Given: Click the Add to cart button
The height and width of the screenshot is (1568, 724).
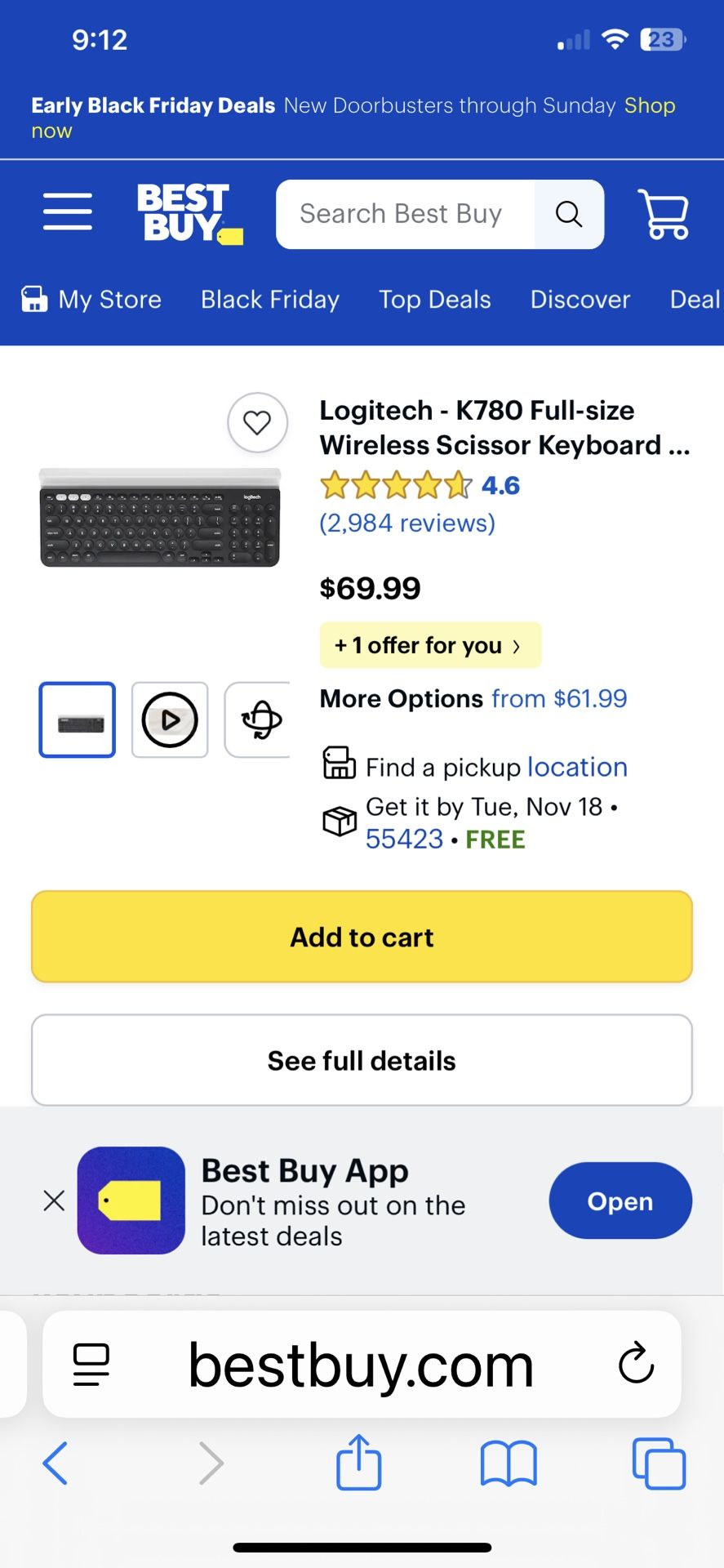Looking at the screenshot, I should coord(362,937).
